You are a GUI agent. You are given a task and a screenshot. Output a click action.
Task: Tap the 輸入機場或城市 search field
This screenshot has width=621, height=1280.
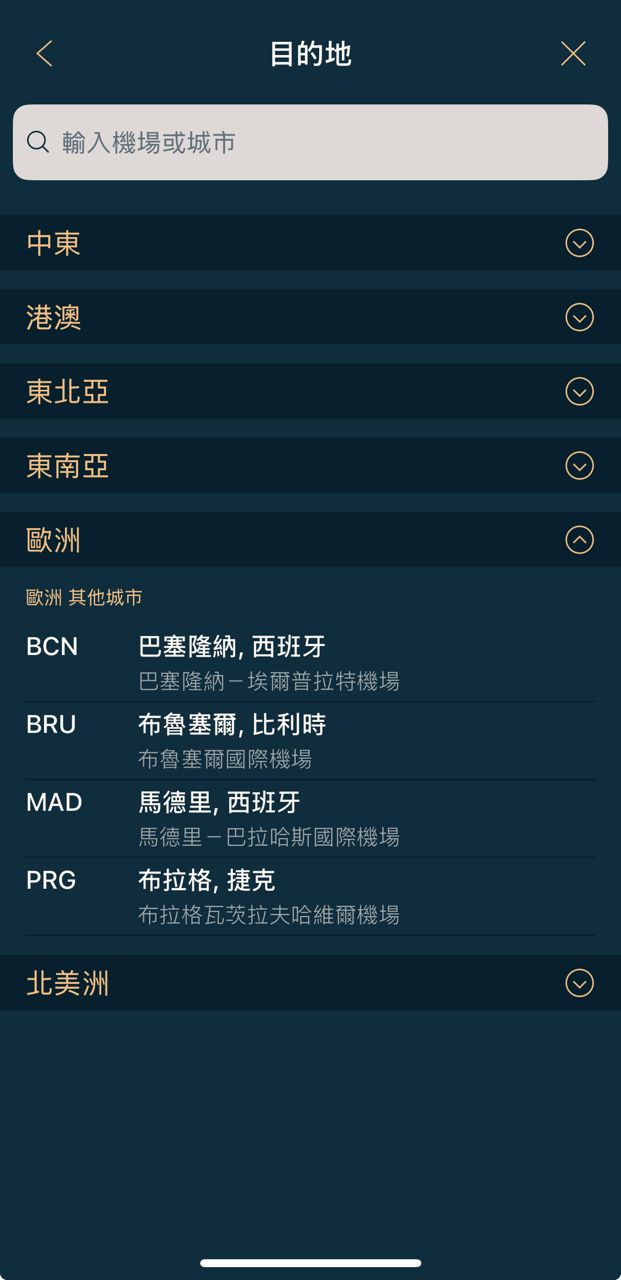tap(310, 142)
